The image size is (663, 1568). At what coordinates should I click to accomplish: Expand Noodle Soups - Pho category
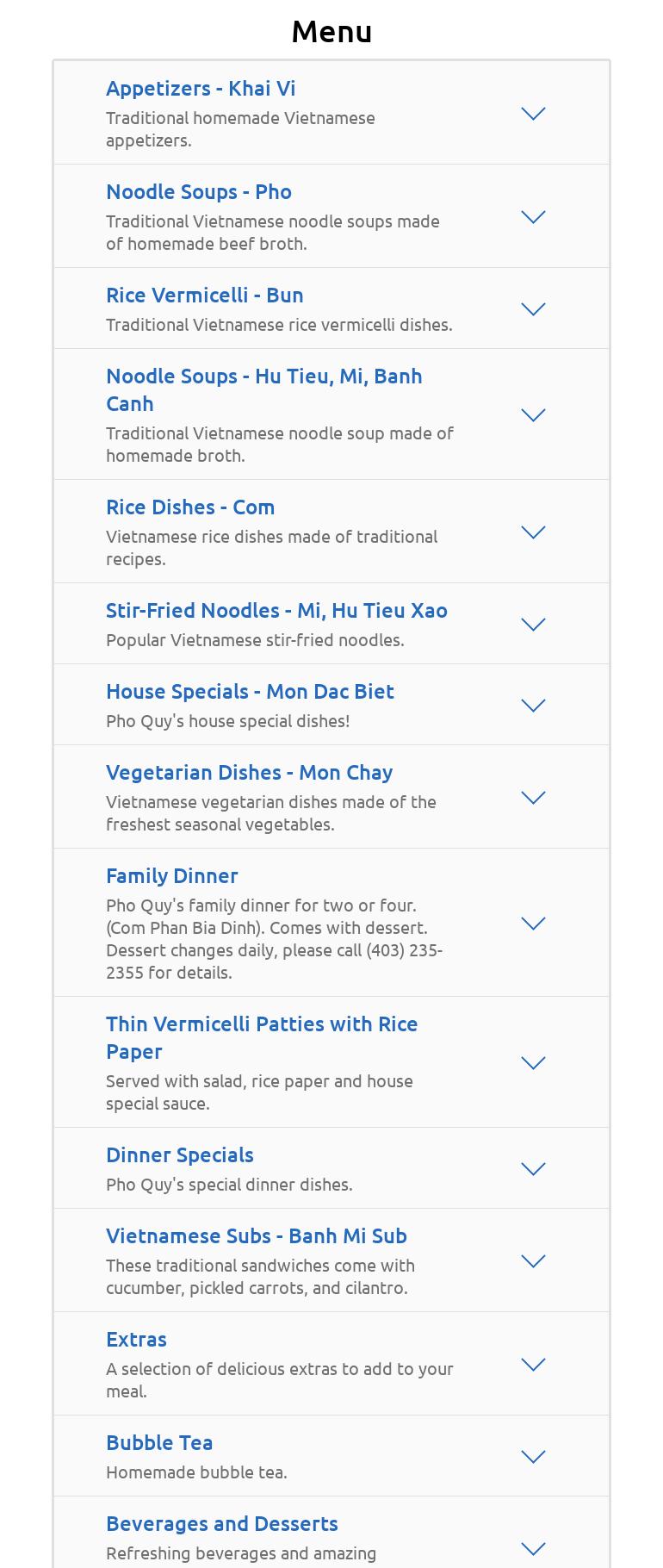click(533, 217)
